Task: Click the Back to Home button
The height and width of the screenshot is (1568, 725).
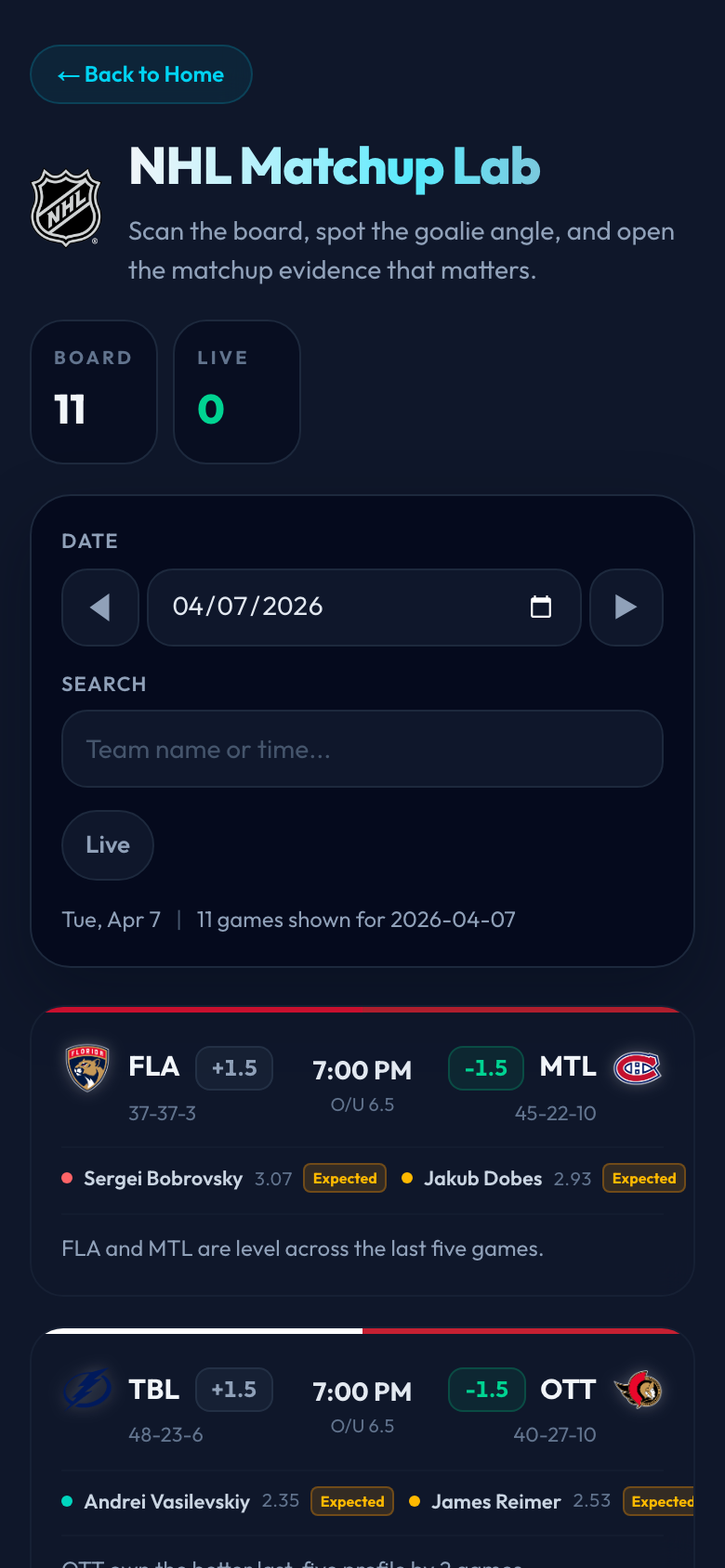Action: 140,74
